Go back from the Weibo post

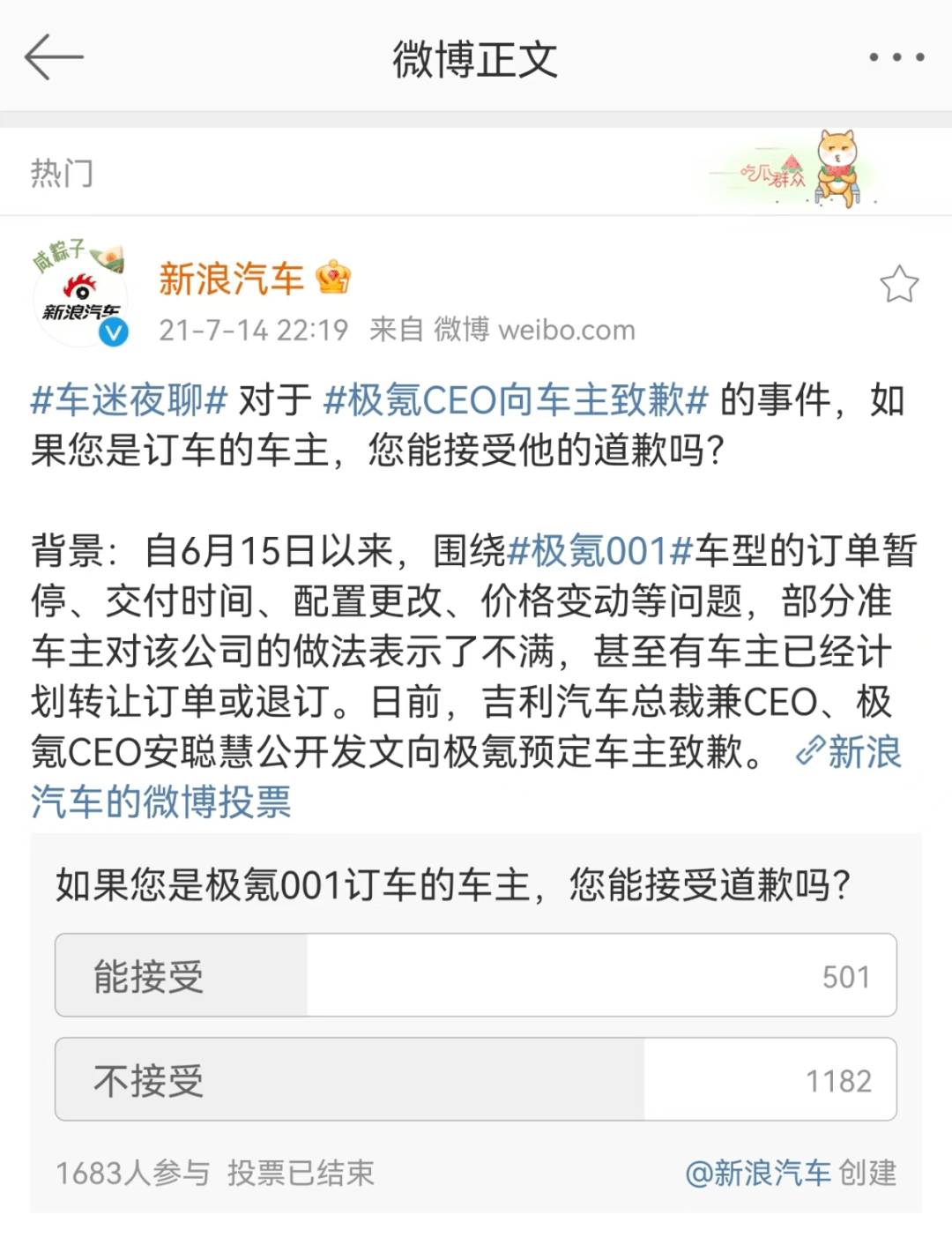pyautogui.click(x=54, y=58)
